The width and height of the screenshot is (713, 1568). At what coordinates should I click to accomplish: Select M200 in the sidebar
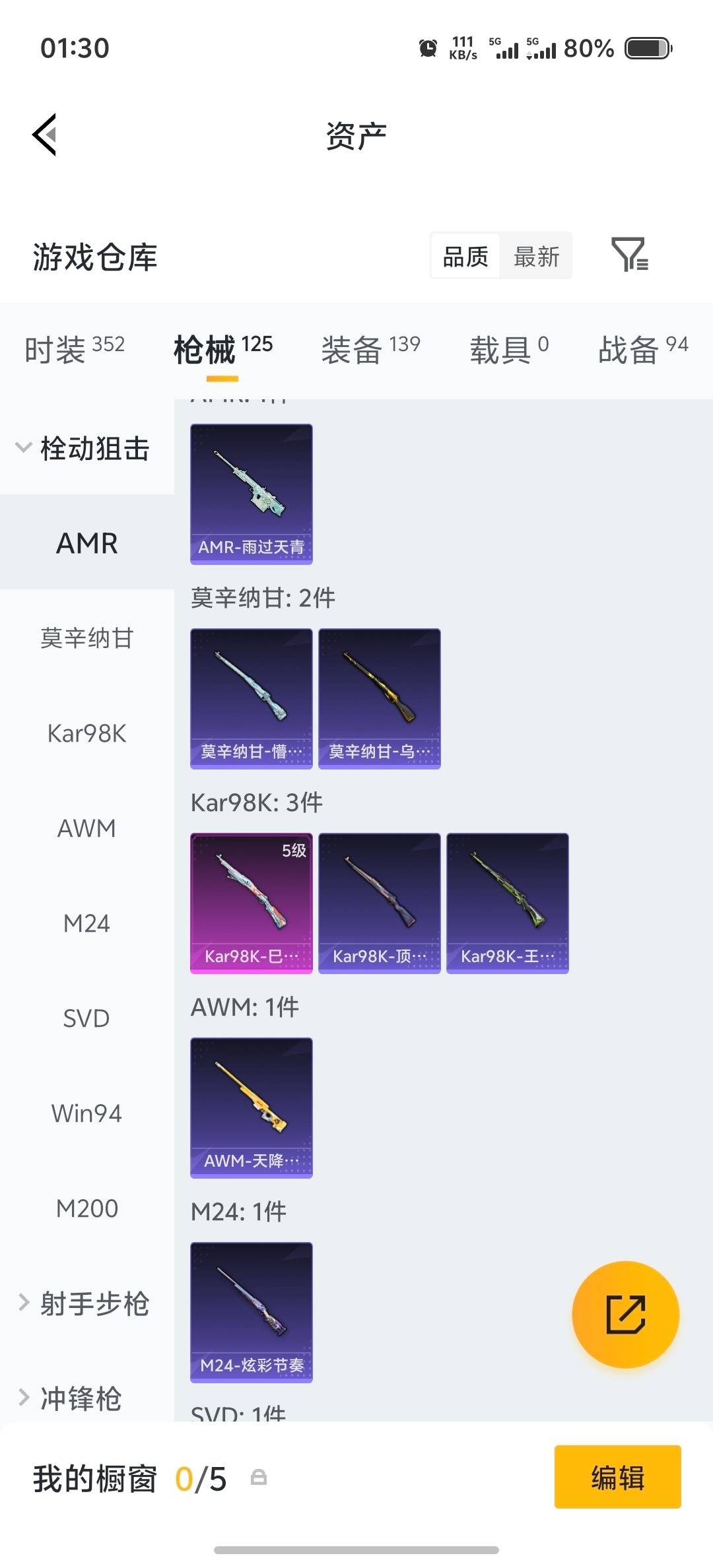(86, 1208)
